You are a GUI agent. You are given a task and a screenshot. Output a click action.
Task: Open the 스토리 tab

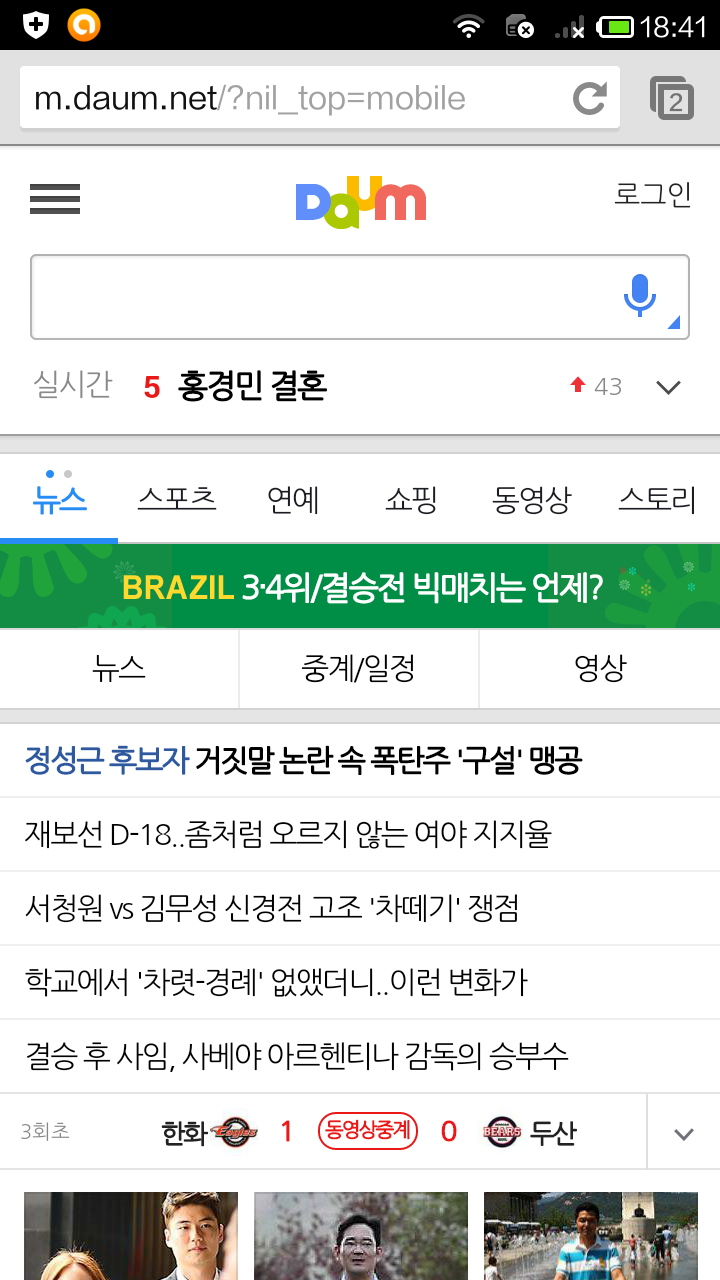[x=656, y=499]
